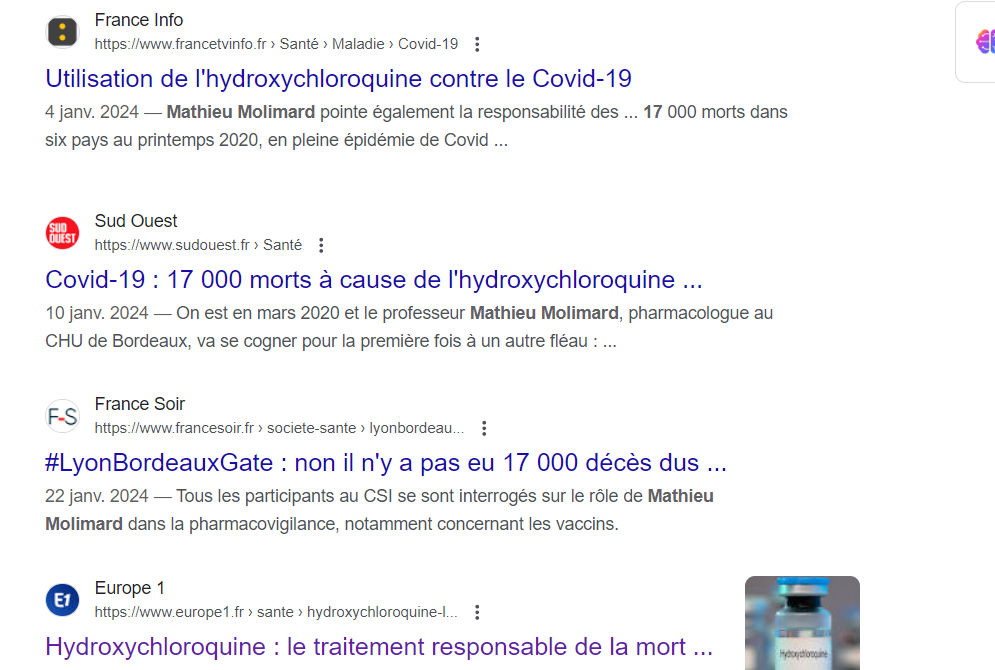Open France Soir #LyonBordeauxGate article
Image resolution: width=995 pixels, height=670 pixels.
[x=386, y=463]
